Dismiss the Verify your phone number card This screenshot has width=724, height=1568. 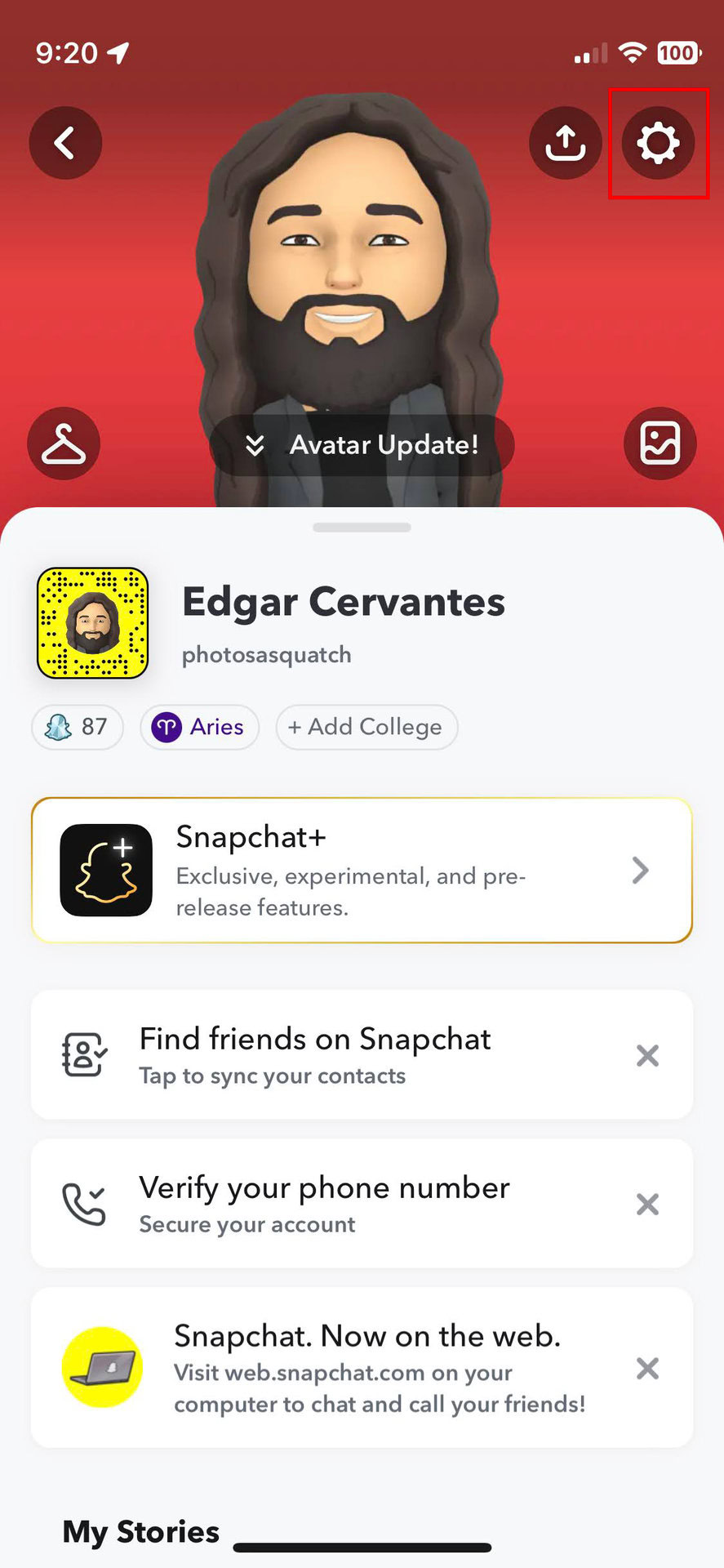click(x=647, y=1205)
